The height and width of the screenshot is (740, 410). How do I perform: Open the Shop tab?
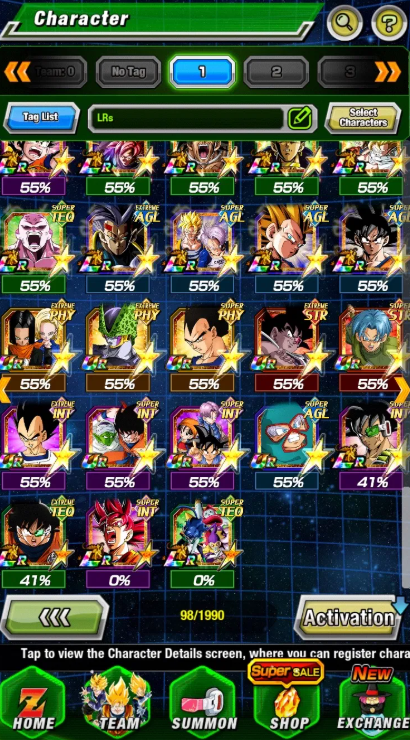pos(287,705)
